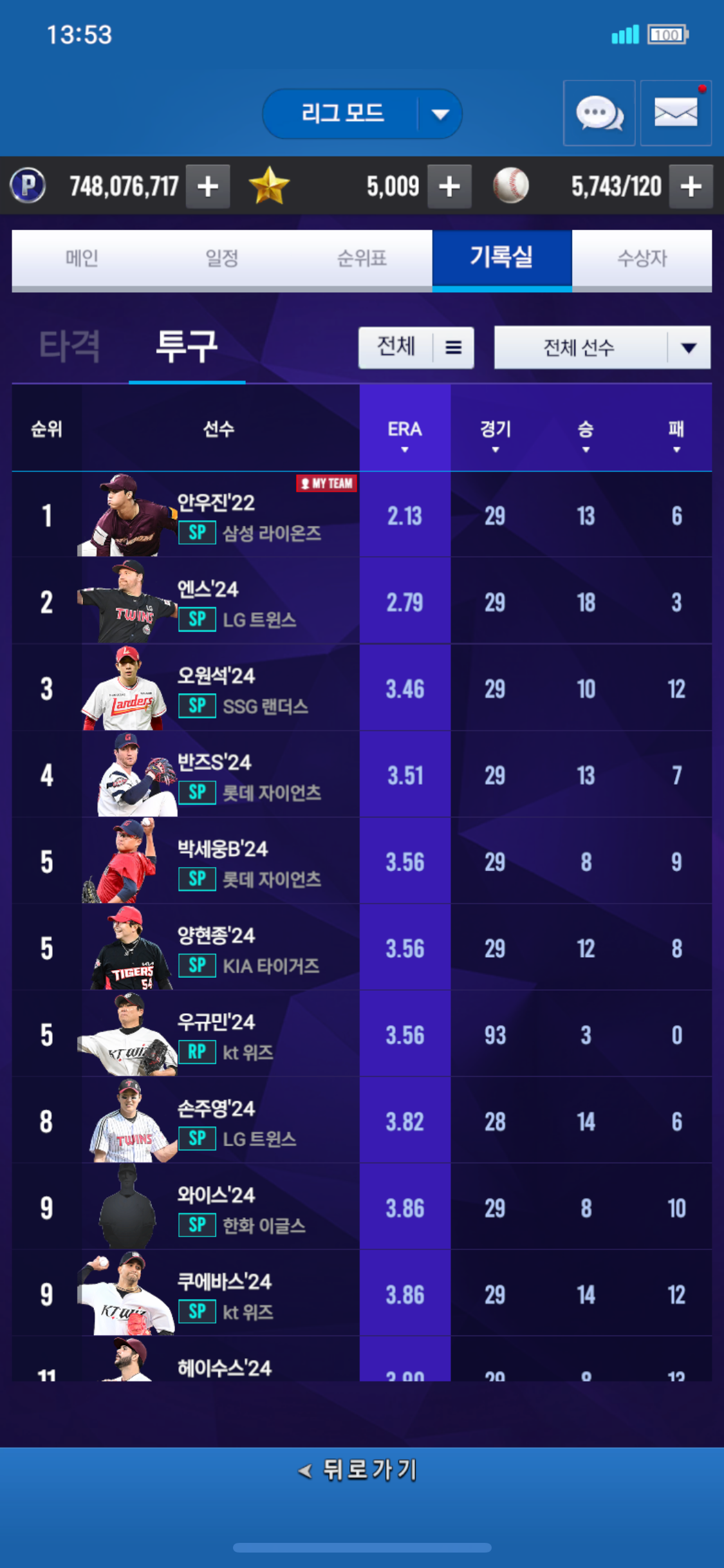Viewport: 724px width, 1568px height.
Task: Switch to the 순위표 tab
Action: 362,258
